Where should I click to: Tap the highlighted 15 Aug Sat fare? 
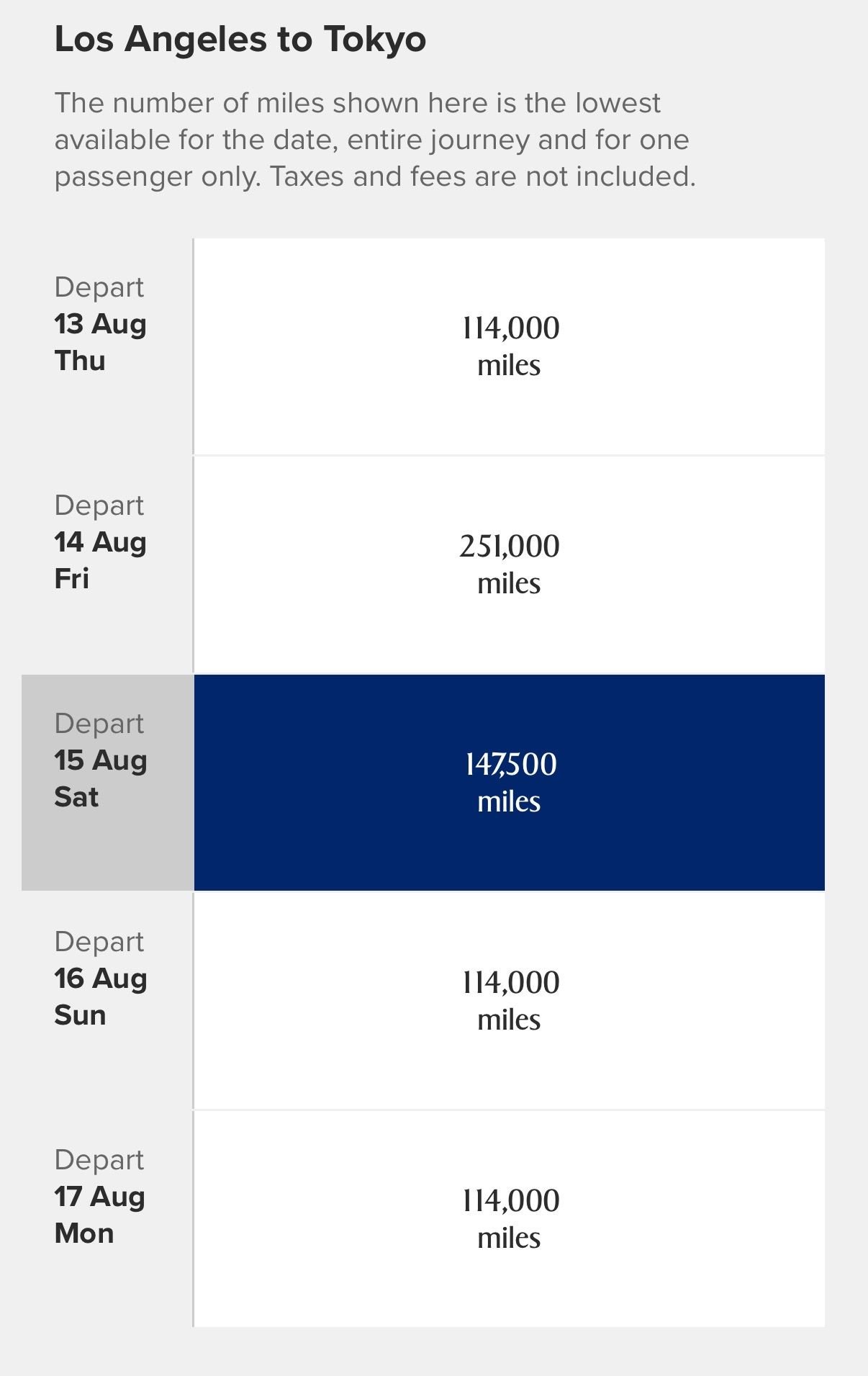[x=508, y=783]
